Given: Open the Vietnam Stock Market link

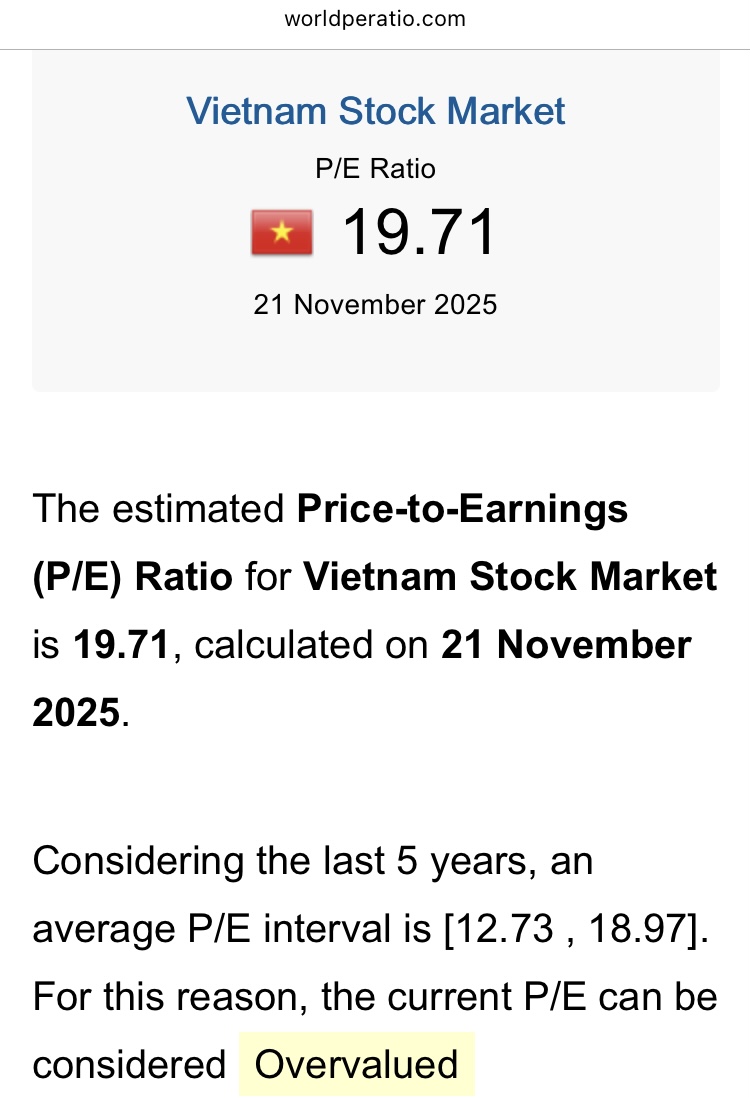Looking at the screenshot, I should tap(375, 111).
